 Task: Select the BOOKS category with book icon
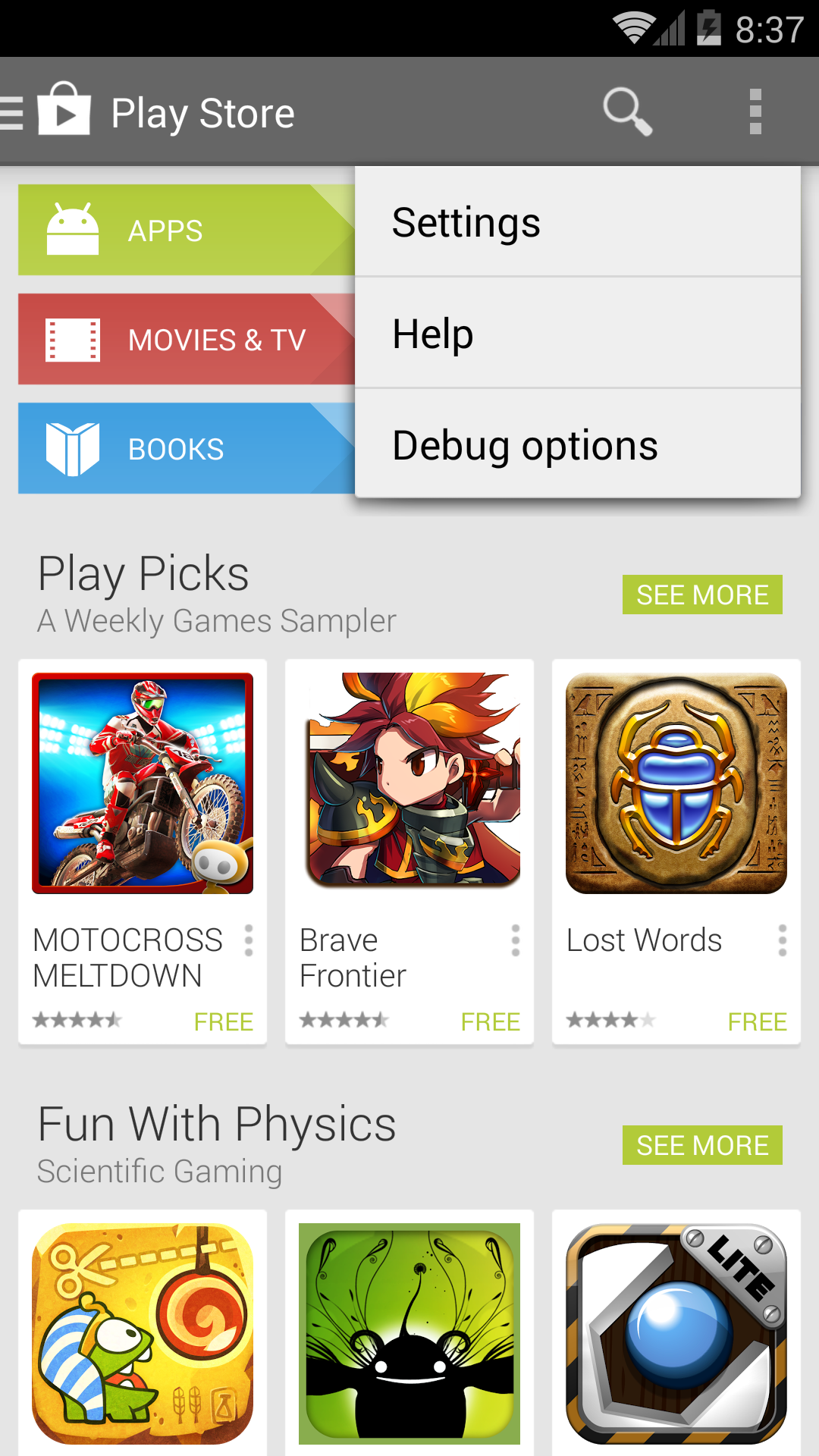coord(152,448)
